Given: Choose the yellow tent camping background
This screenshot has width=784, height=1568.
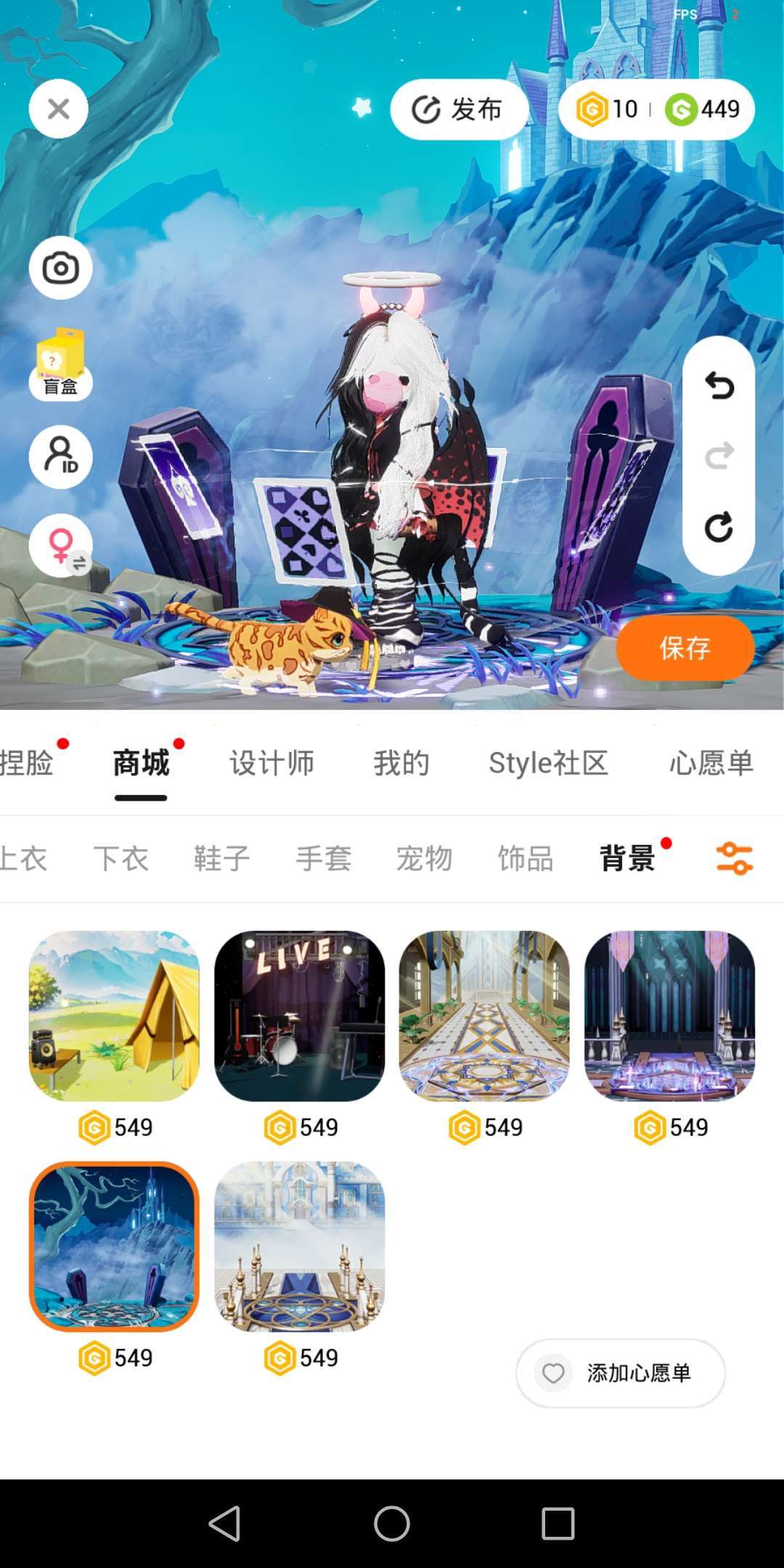Looking at the screenshot, I should [114, 1016].
